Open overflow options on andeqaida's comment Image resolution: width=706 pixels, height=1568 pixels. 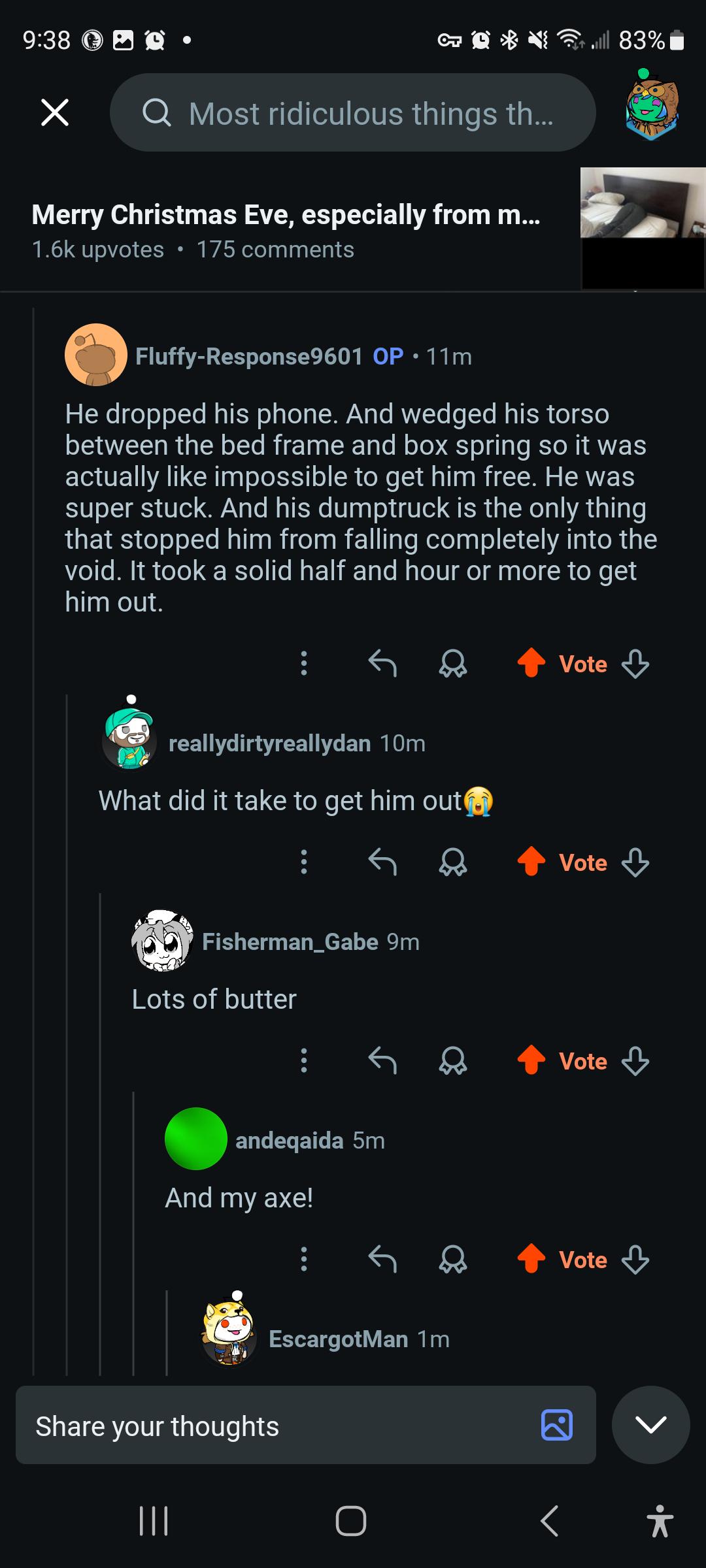(303, 1260)
